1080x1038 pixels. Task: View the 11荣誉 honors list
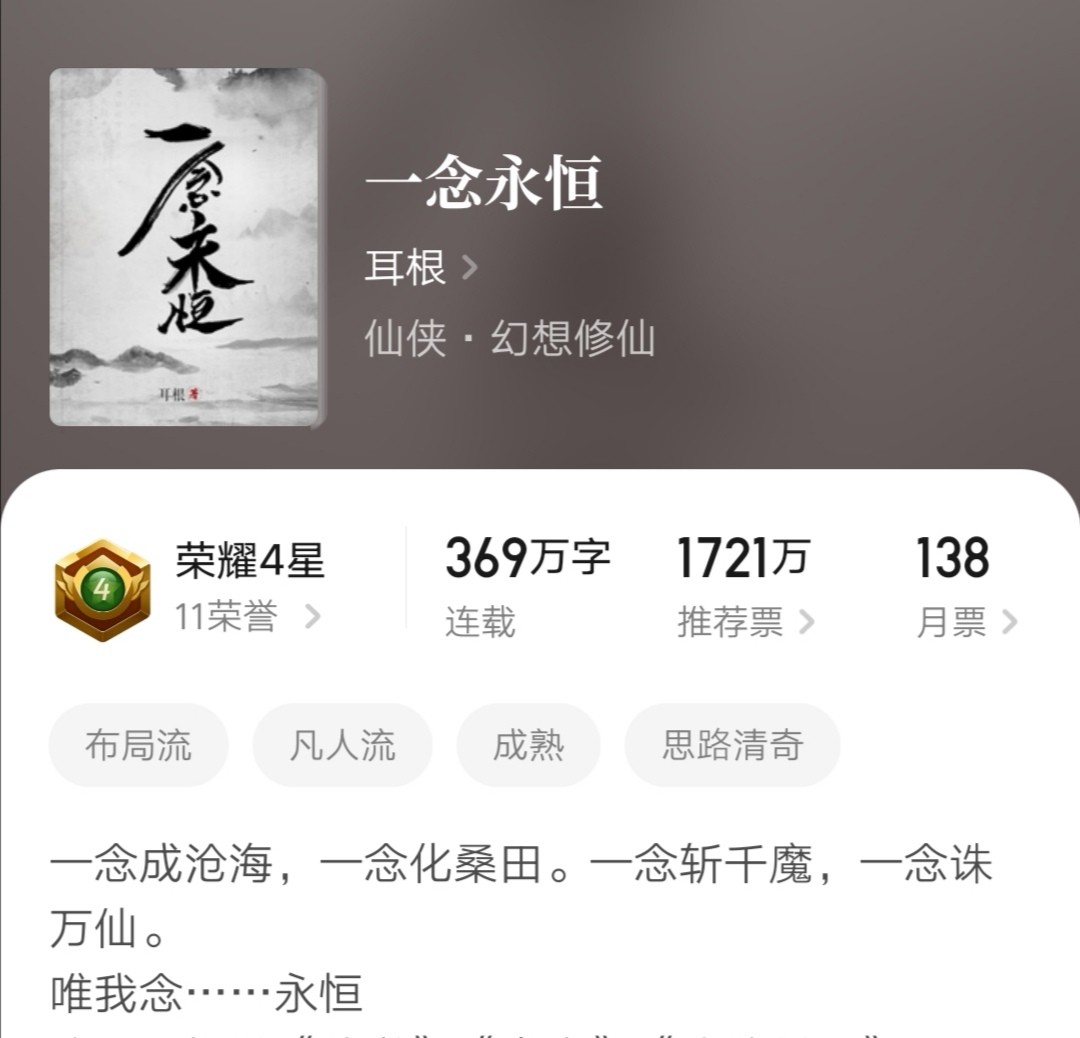247,617
